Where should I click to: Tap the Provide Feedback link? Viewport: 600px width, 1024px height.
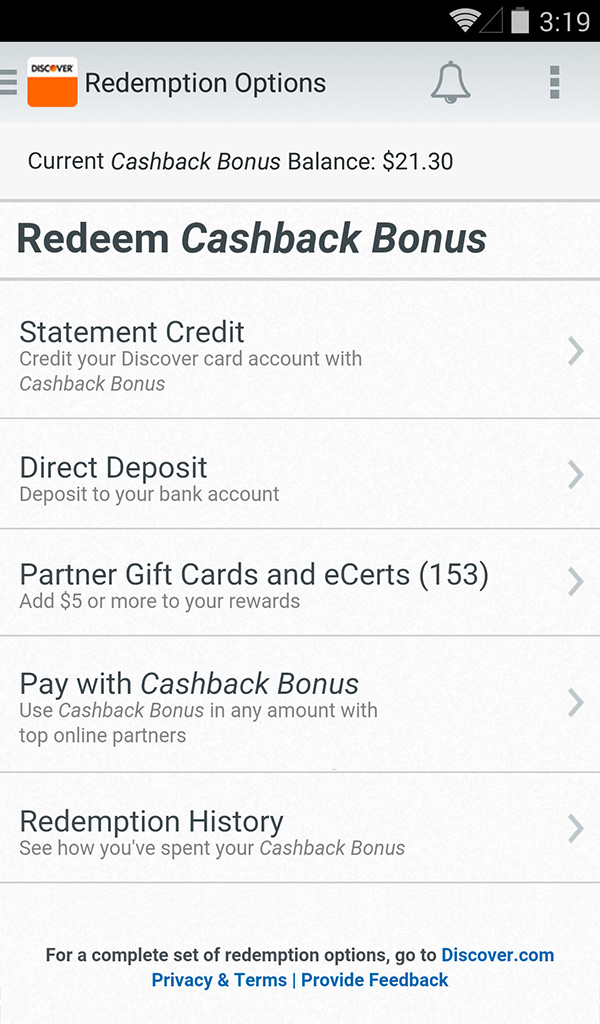tap(375, 980)
